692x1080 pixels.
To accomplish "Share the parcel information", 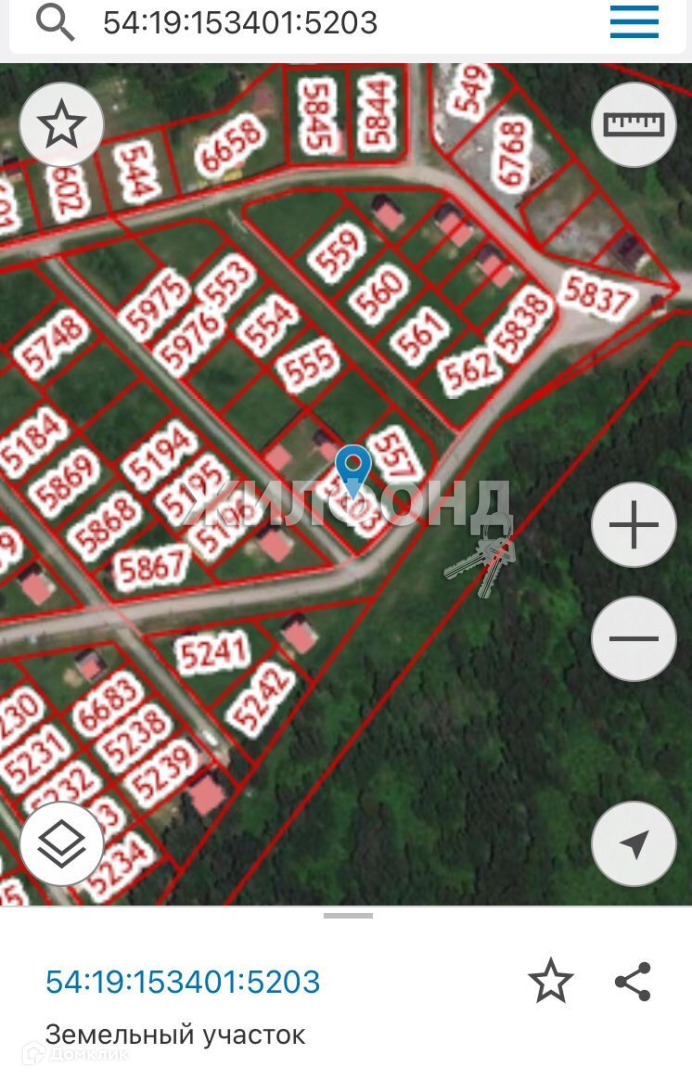I will 633,981.
